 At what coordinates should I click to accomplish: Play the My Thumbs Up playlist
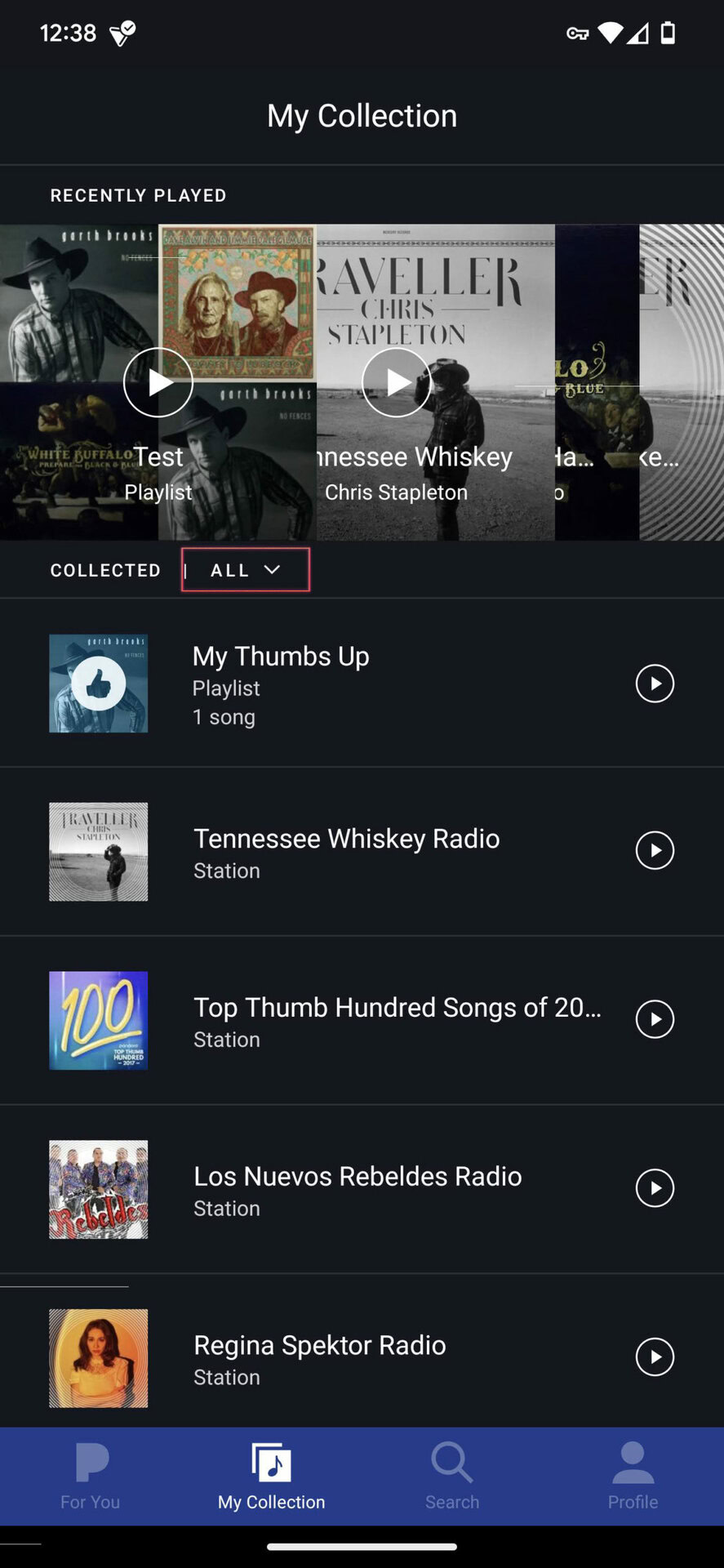(x=655, y=684)
